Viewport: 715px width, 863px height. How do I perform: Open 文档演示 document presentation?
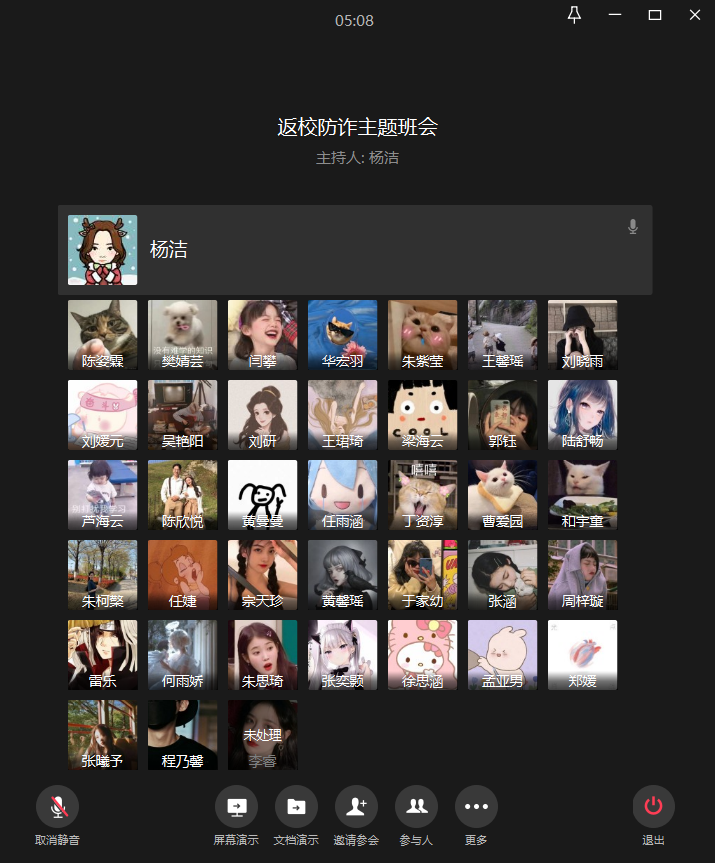pos(296,806)
